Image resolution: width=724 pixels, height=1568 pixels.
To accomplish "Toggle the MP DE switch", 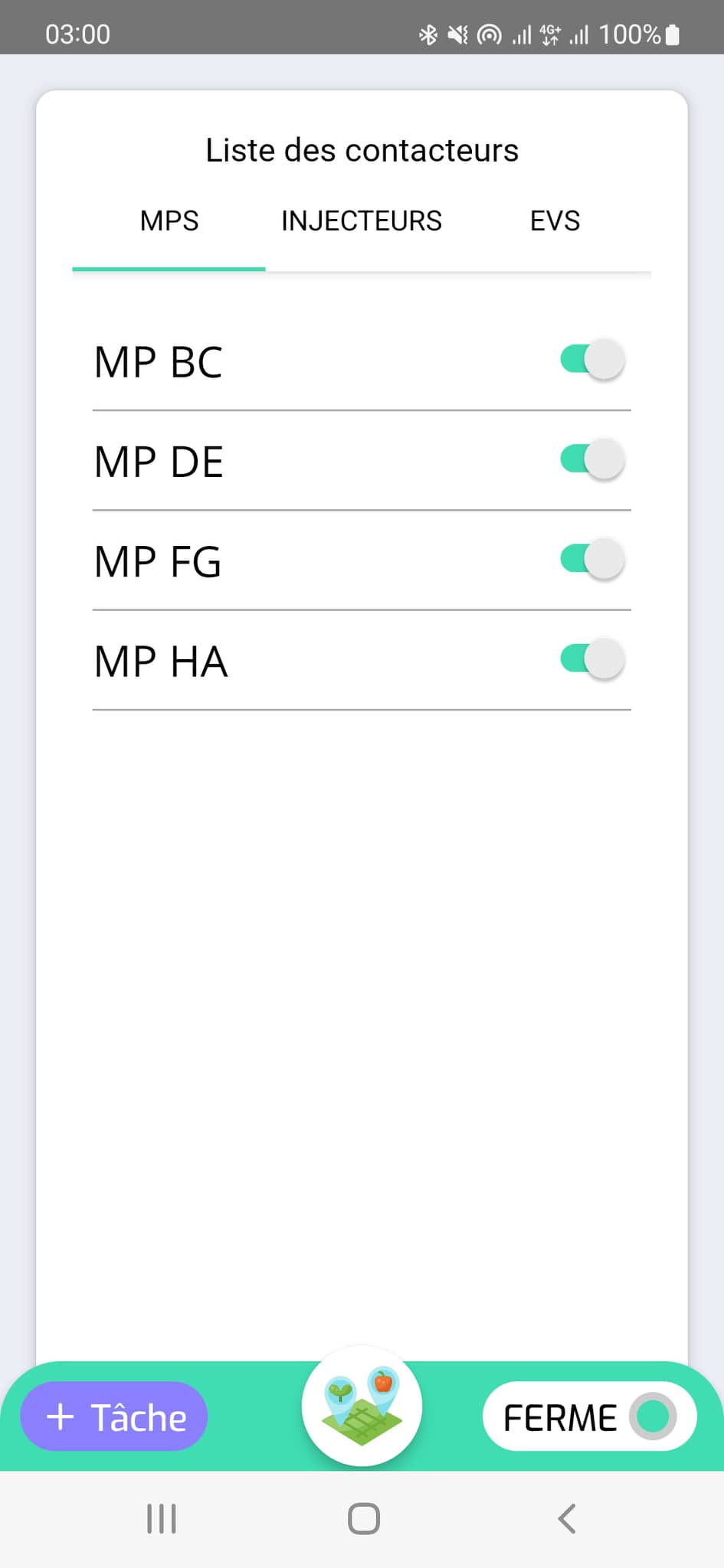I will (x=592, y=460).
